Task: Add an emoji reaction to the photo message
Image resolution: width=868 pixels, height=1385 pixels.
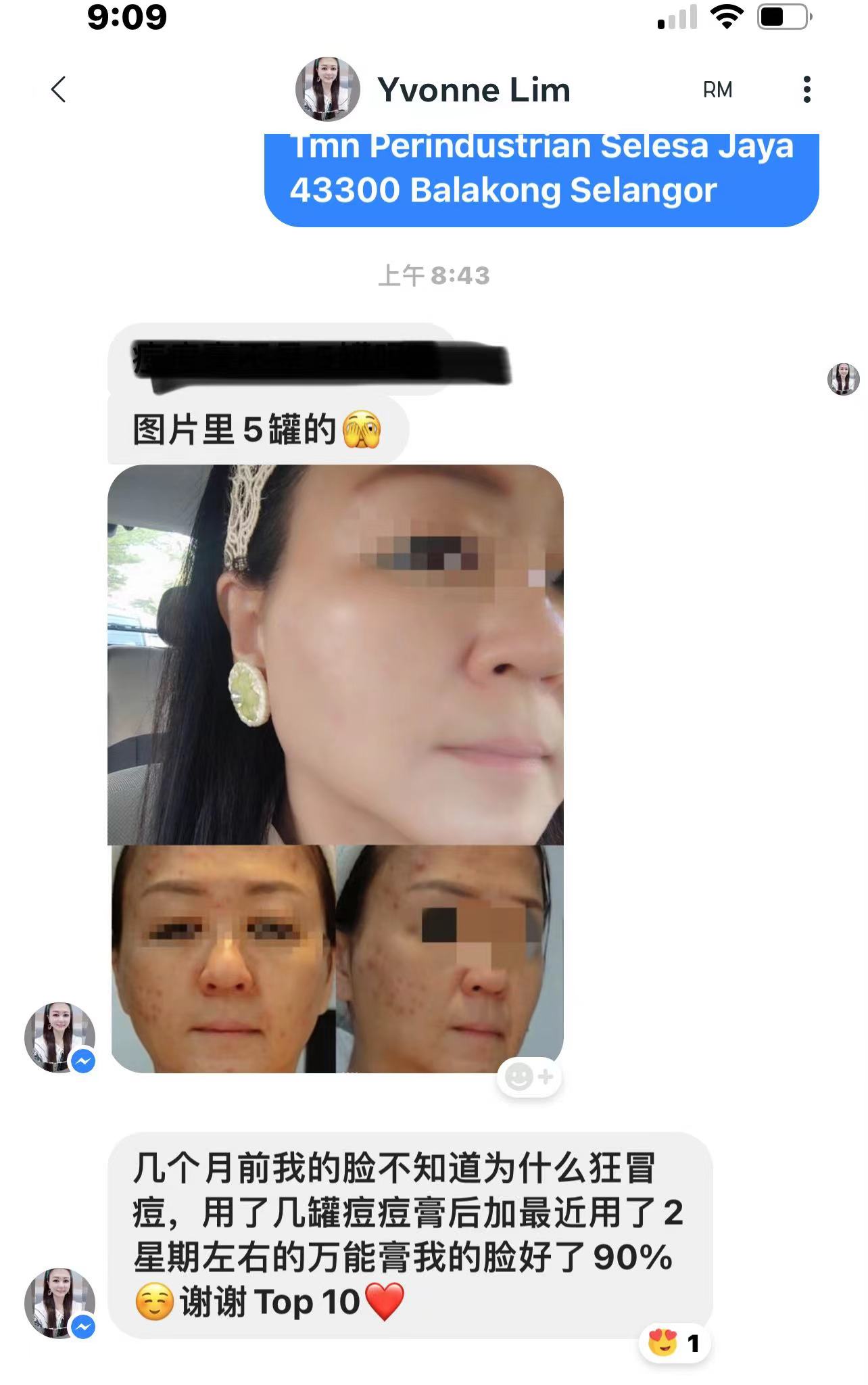Action: (x=529, y=1076)
